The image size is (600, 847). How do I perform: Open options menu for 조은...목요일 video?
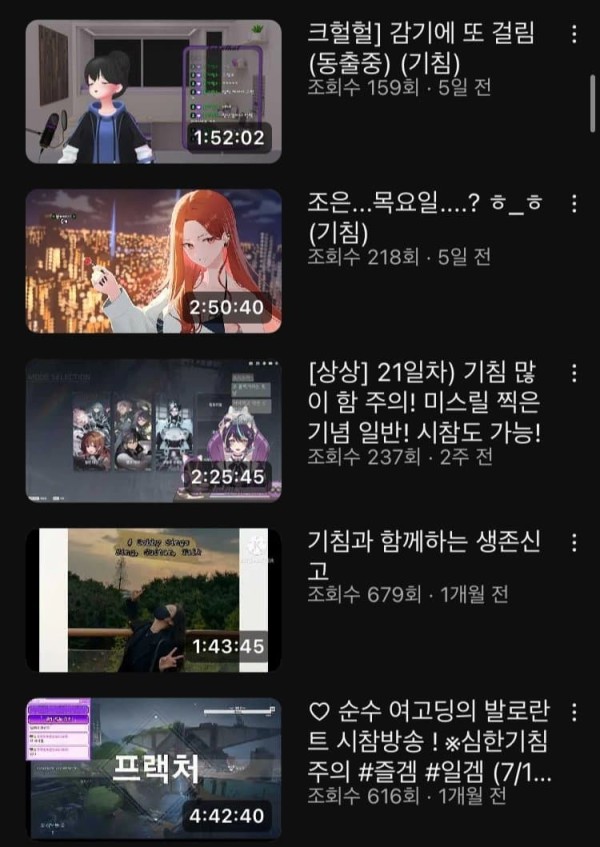coord(573,204)
